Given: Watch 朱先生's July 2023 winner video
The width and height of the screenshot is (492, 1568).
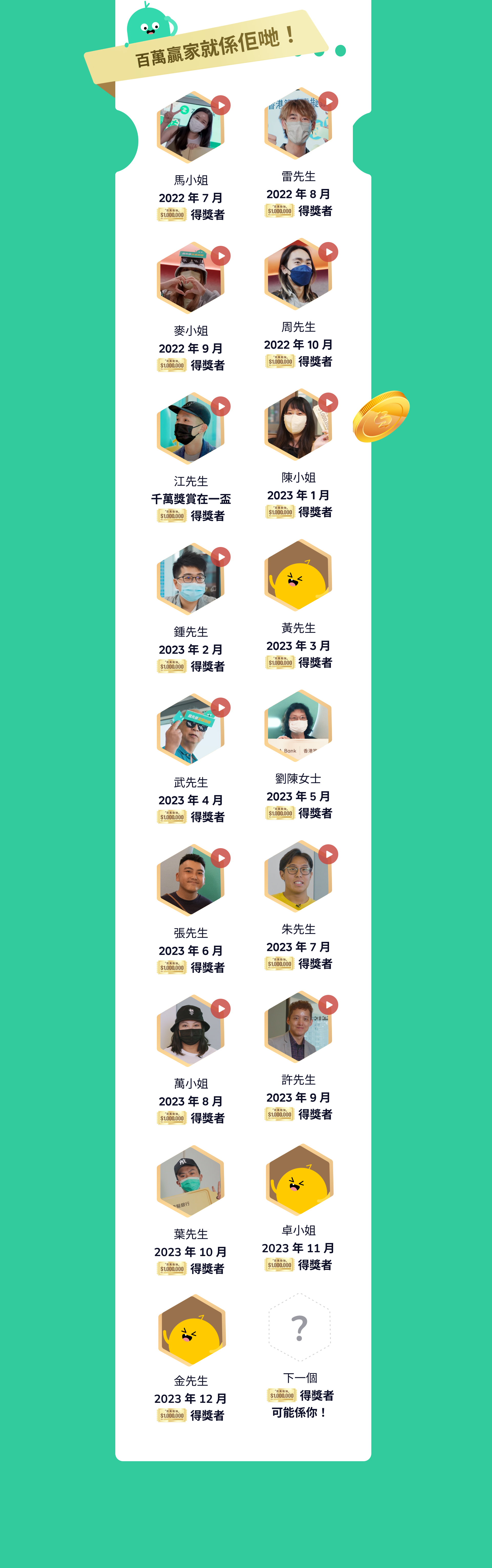Looking at the screenshot, I should (x=328, y=854).
